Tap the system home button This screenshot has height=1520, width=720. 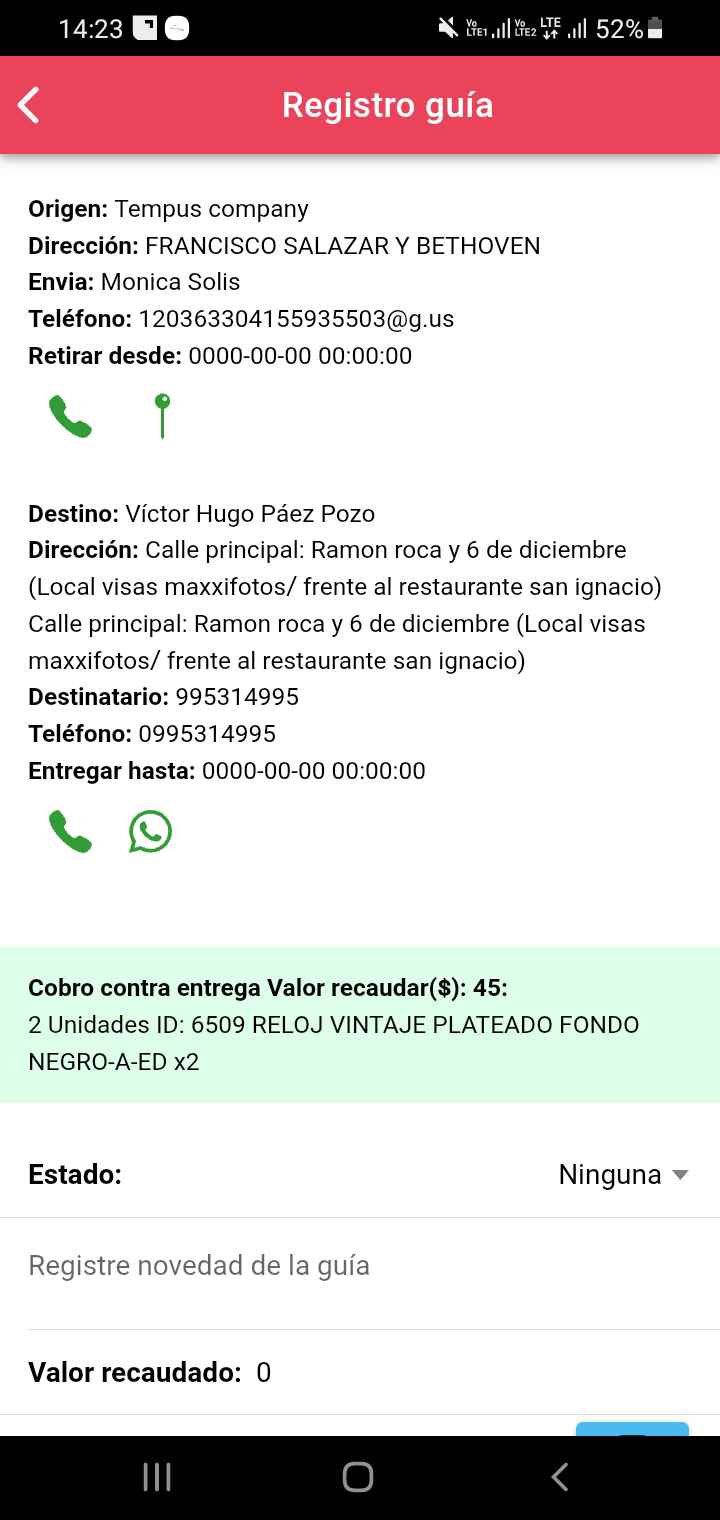pyautogui.click(x=358, y=1477)
